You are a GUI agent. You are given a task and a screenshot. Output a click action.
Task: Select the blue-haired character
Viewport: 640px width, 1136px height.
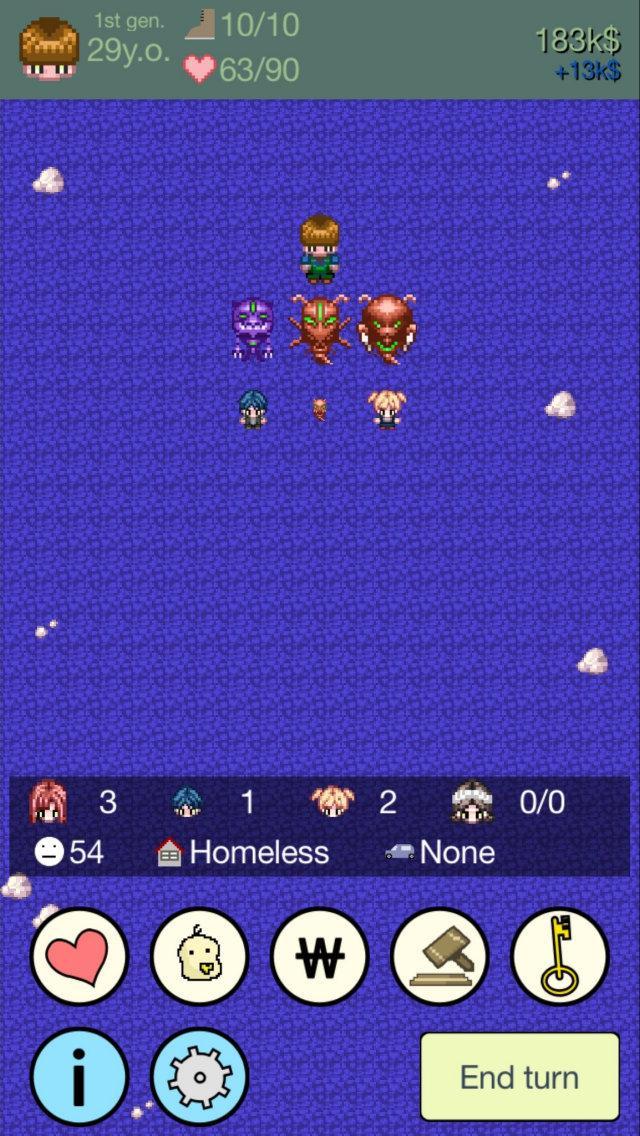pos(253,409)
